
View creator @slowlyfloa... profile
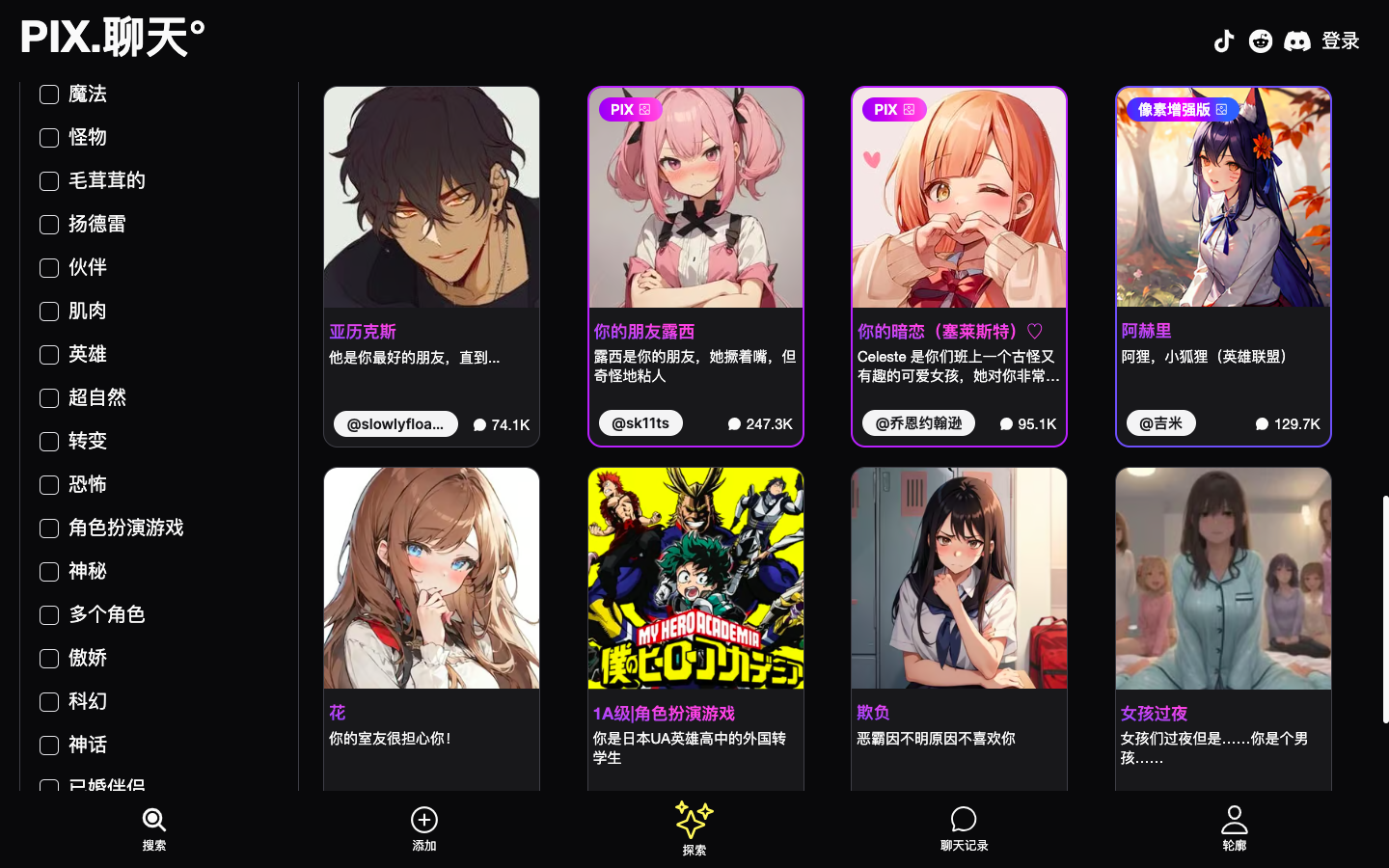point(395,424)
